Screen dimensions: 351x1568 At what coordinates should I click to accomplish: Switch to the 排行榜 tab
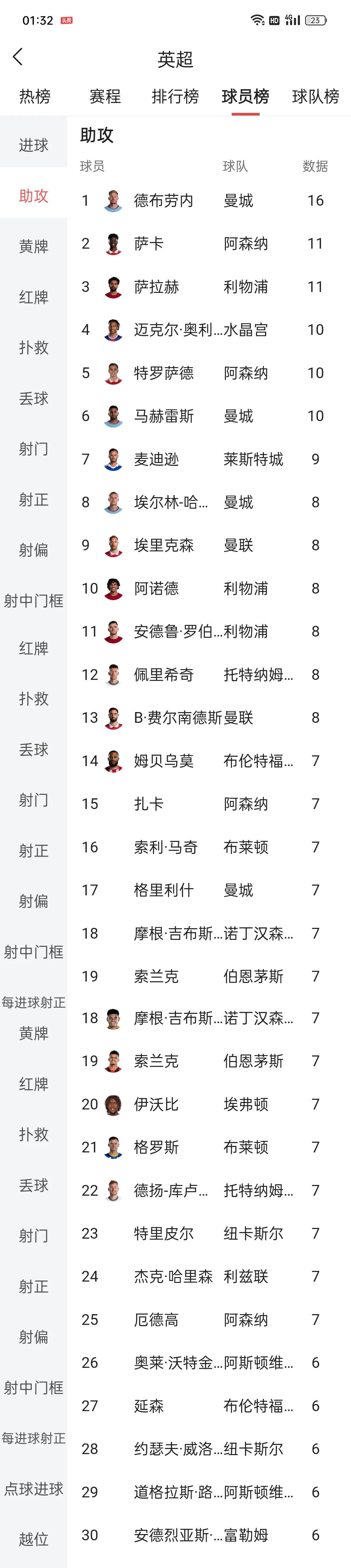175,96
